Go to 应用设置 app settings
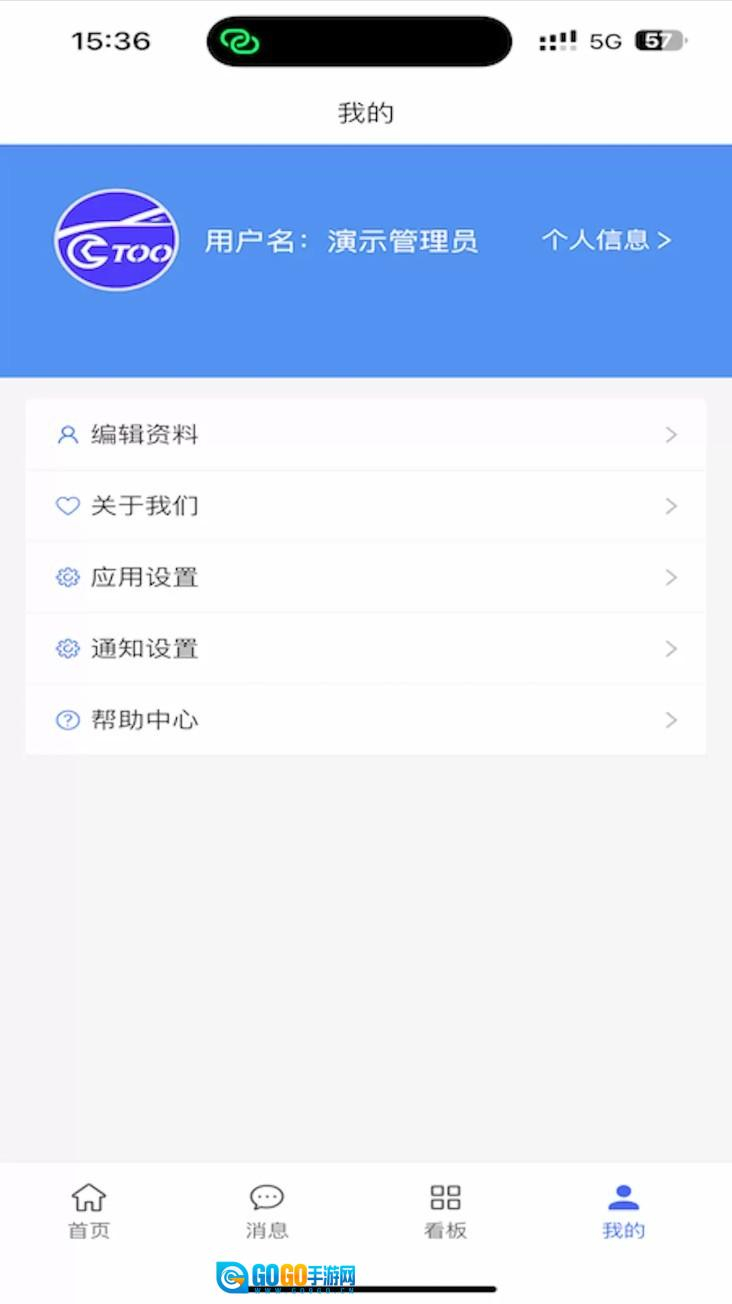The image size is (732, 1304). pyautogui.click(x=365, y=577)
